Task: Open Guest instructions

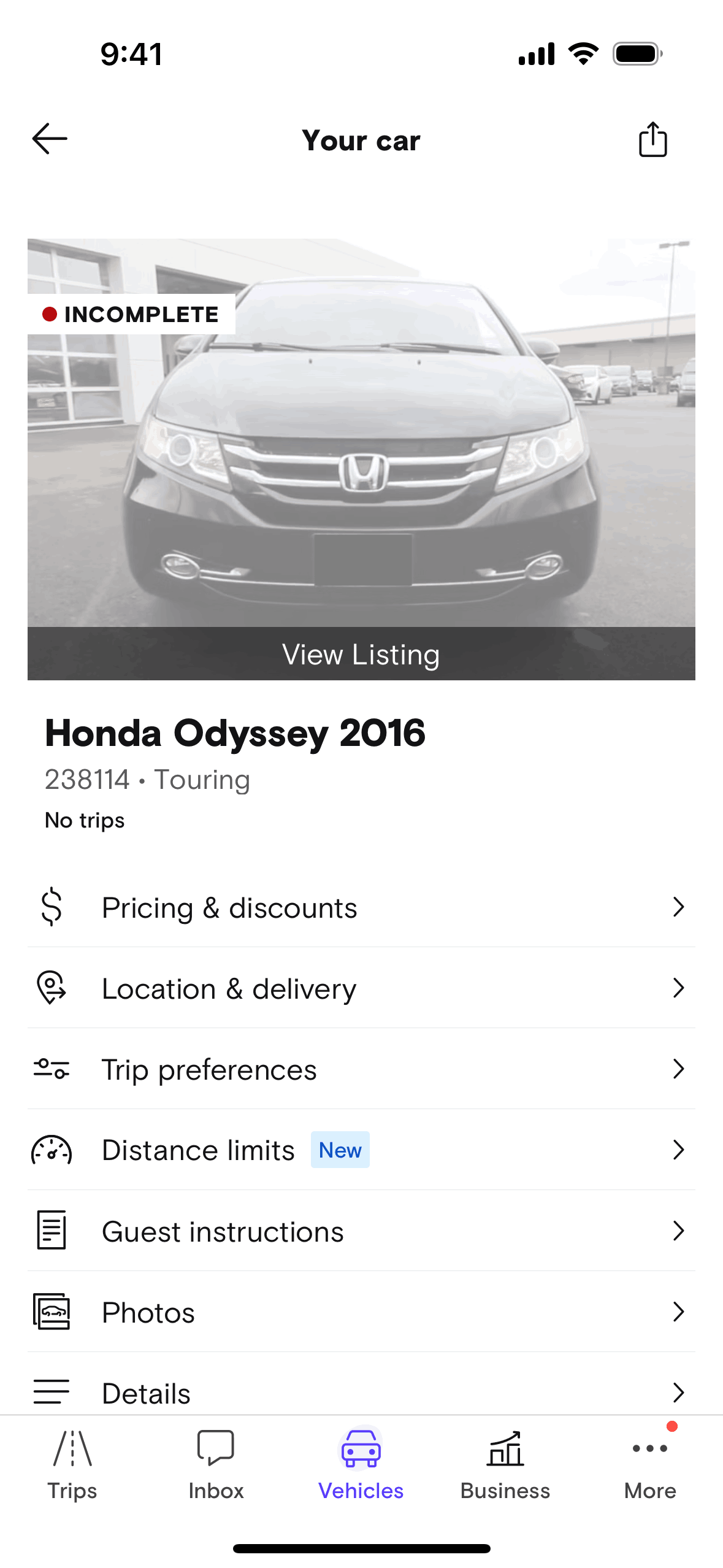Action: click(361, 1231)
